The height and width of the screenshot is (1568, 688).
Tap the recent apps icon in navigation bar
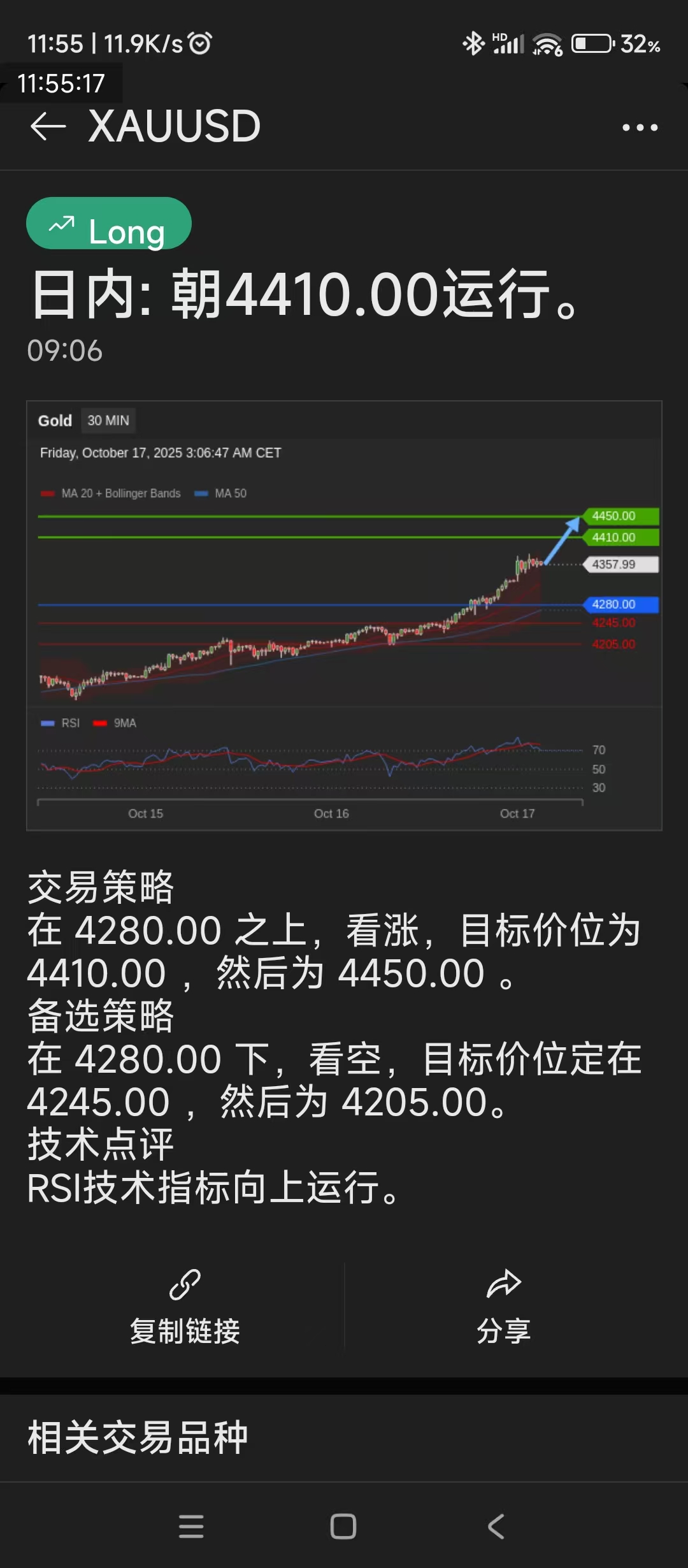[190, 1527]
